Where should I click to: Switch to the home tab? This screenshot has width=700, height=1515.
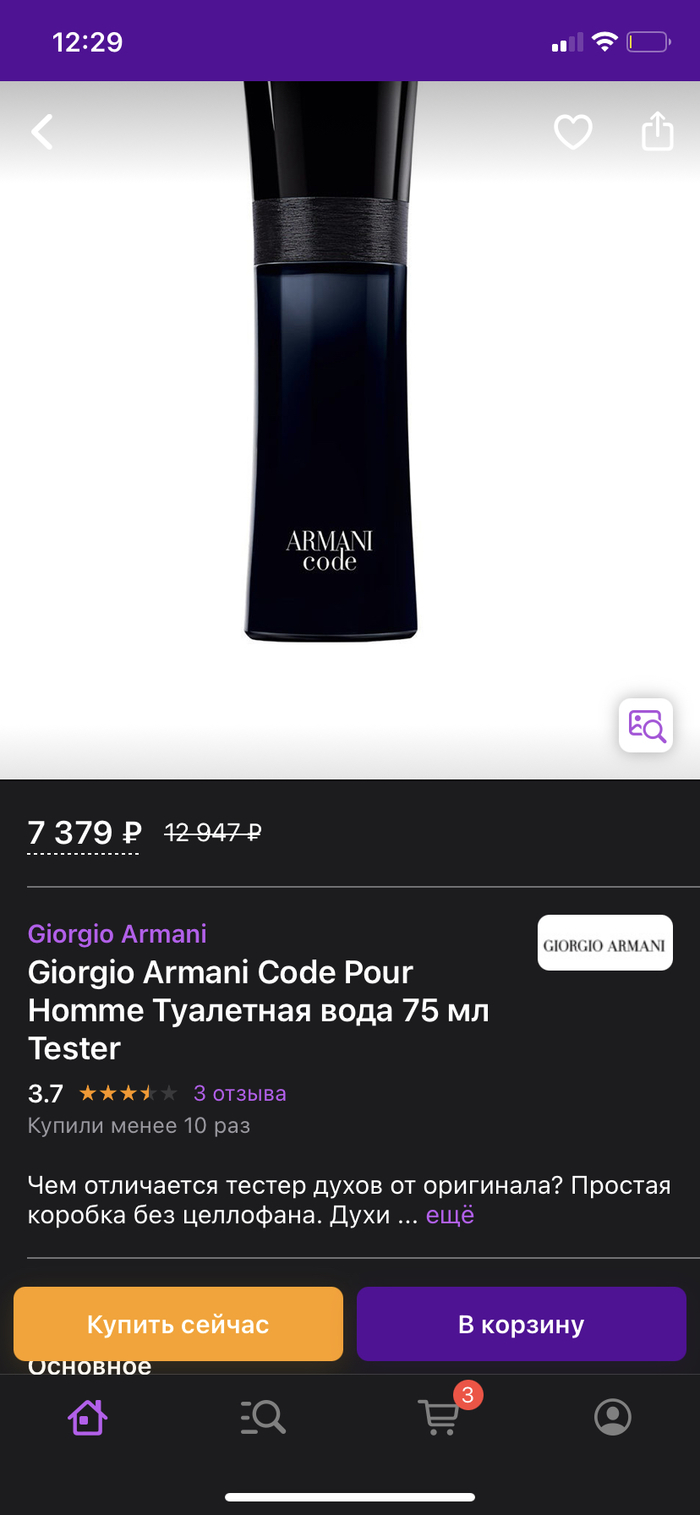(x=87, y=1416)
